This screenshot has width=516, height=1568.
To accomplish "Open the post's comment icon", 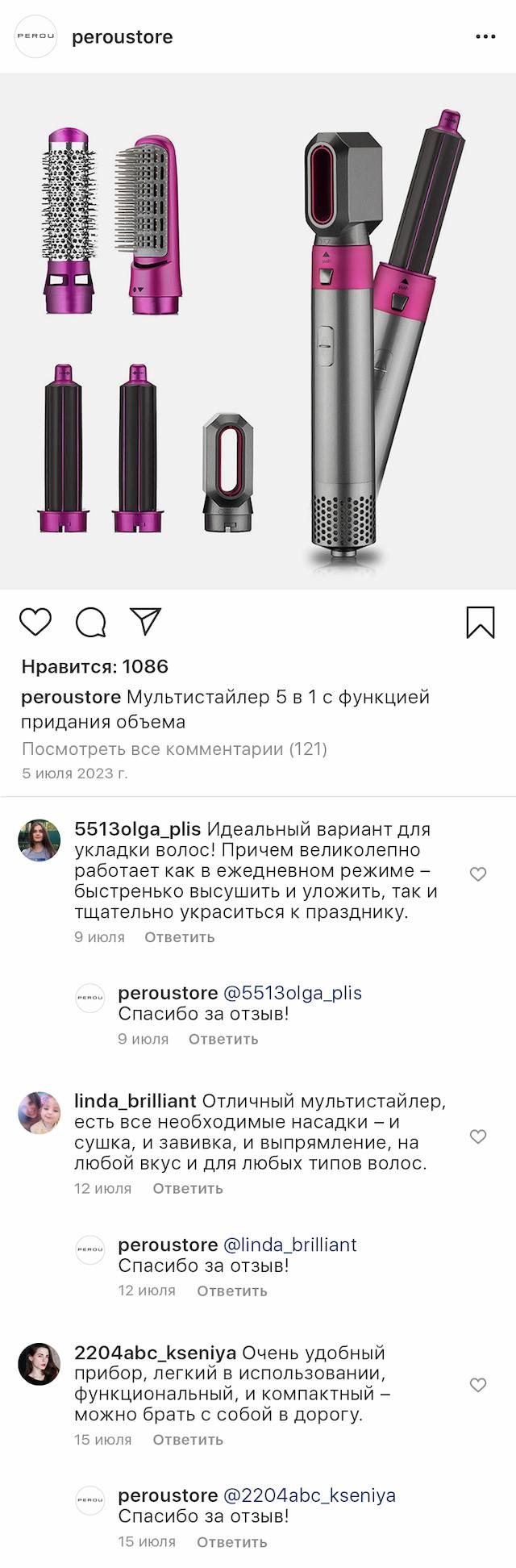I will pos(91,623).
